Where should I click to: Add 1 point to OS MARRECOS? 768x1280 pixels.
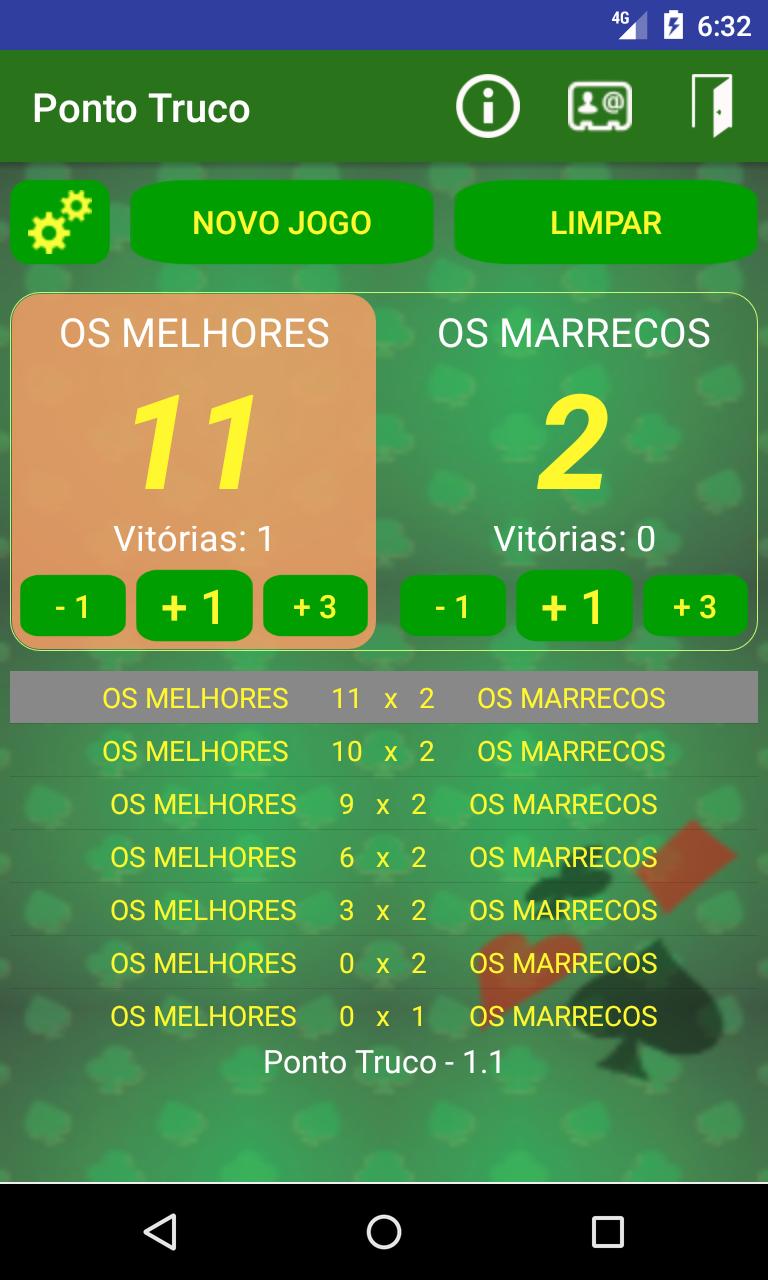point(574,605)
